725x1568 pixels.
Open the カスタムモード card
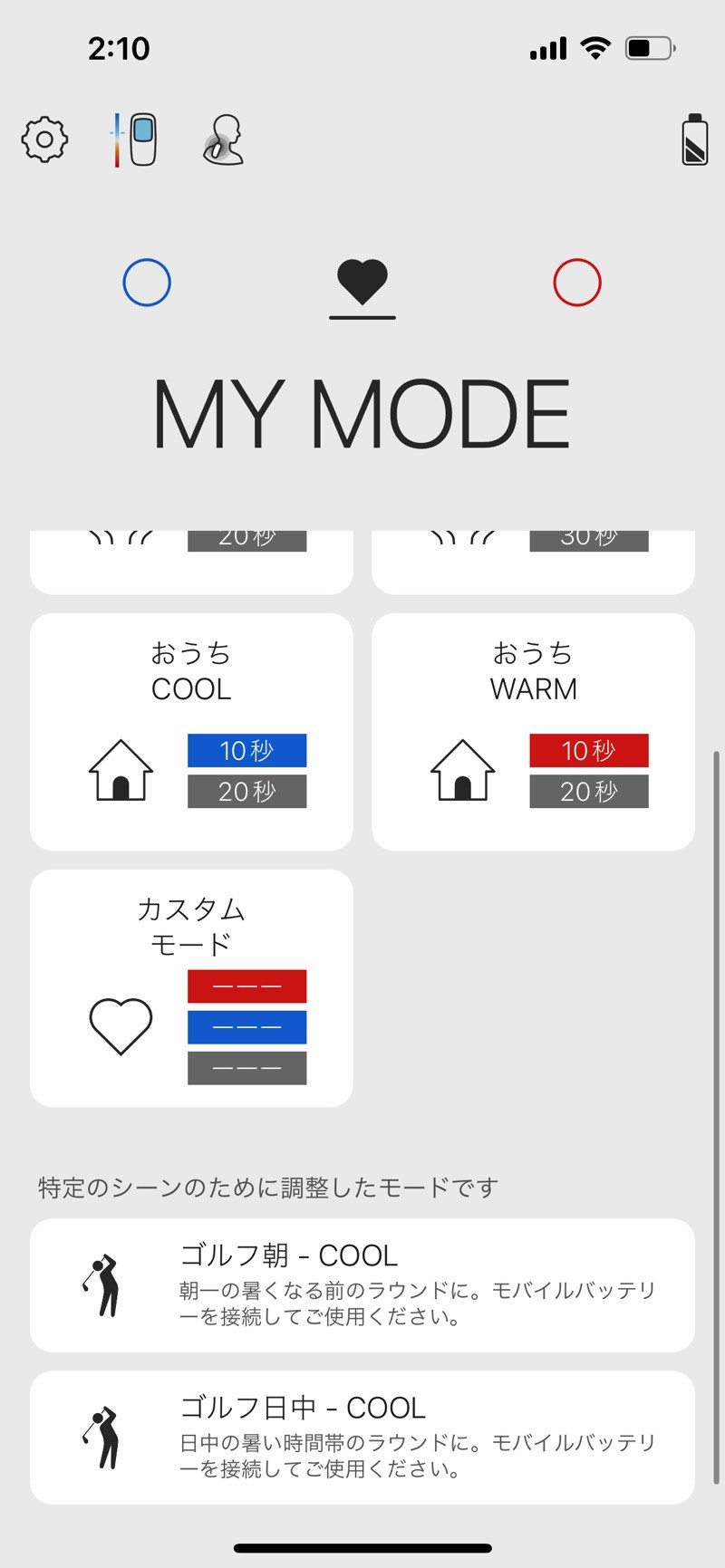point(191,987)
